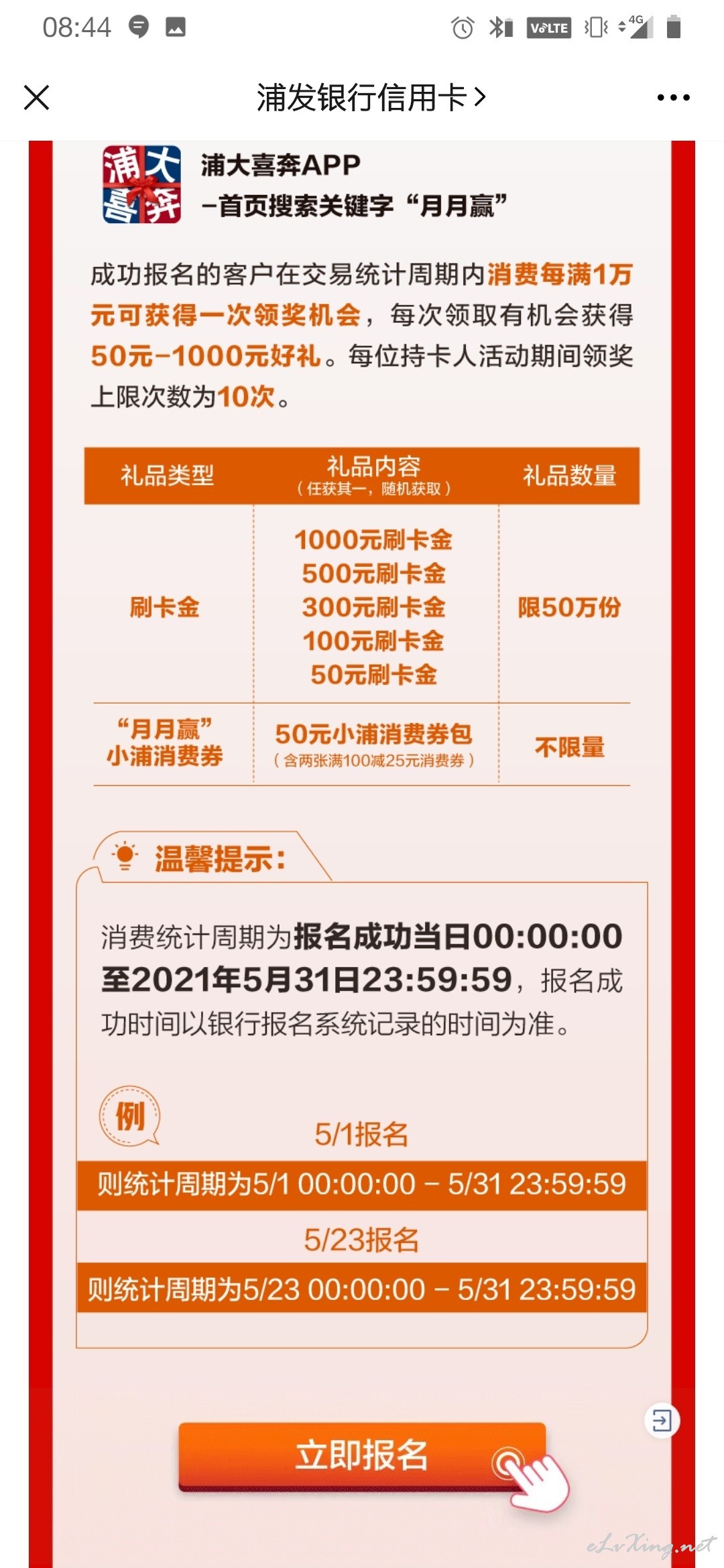The image size is (724, 1568).
Task: Tap the floating exit icon
Action: 662,1420
